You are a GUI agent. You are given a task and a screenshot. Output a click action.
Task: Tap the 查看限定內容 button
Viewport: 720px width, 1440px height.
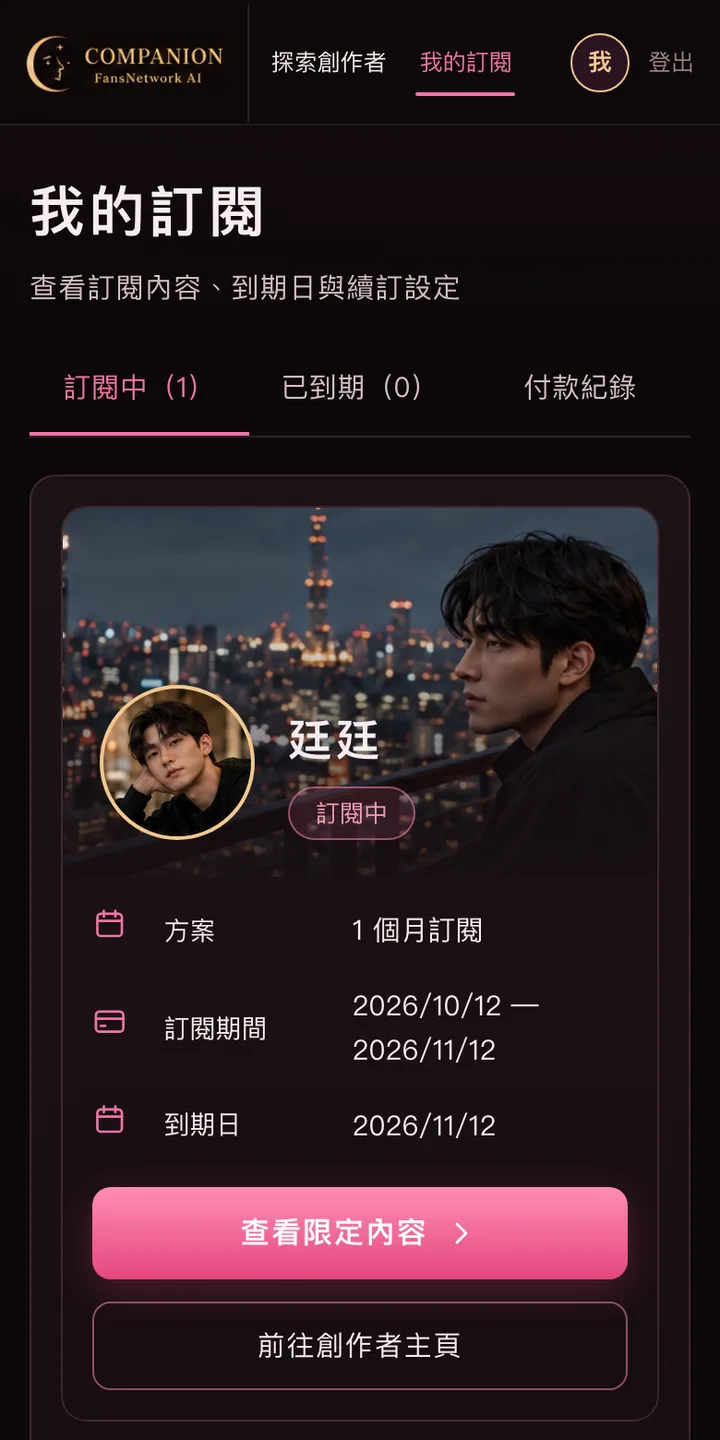360,1233
